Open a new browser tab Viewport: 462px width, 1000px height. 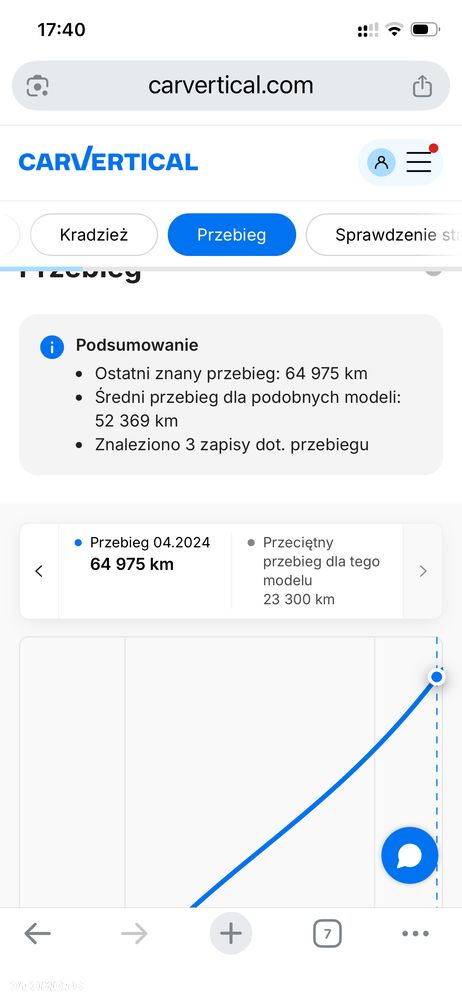point(230,934)
